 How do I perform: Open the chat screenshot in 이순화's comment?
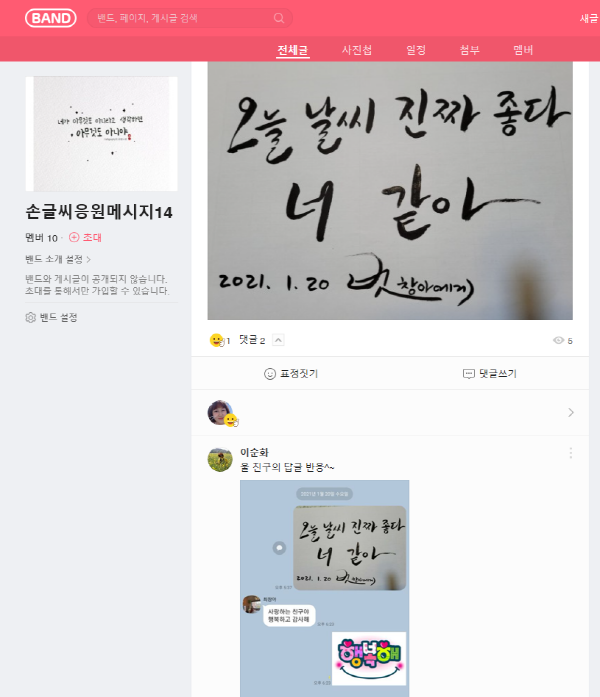(324, 588)
